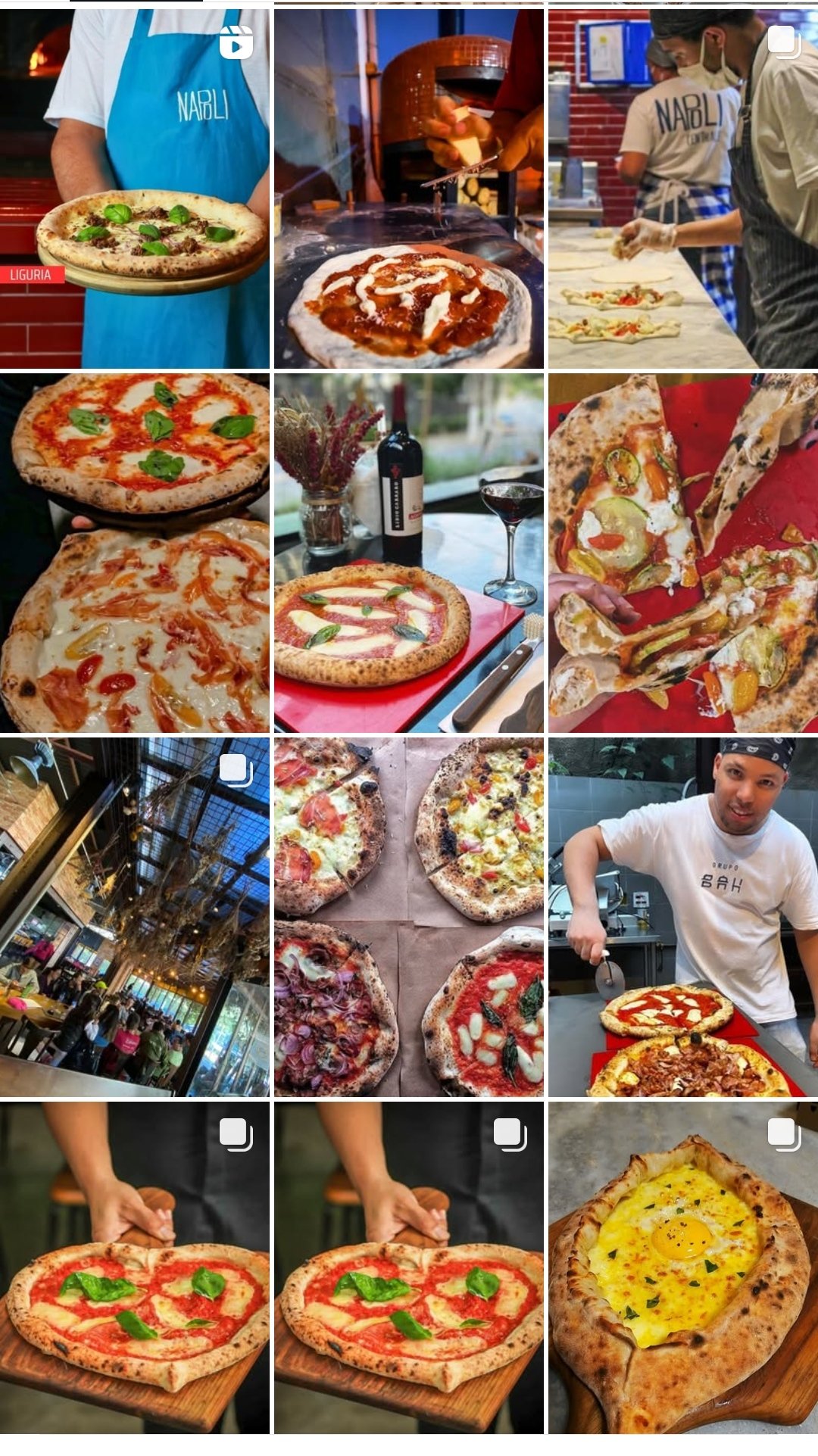Open the post with pizza and wine bottle

408,553
